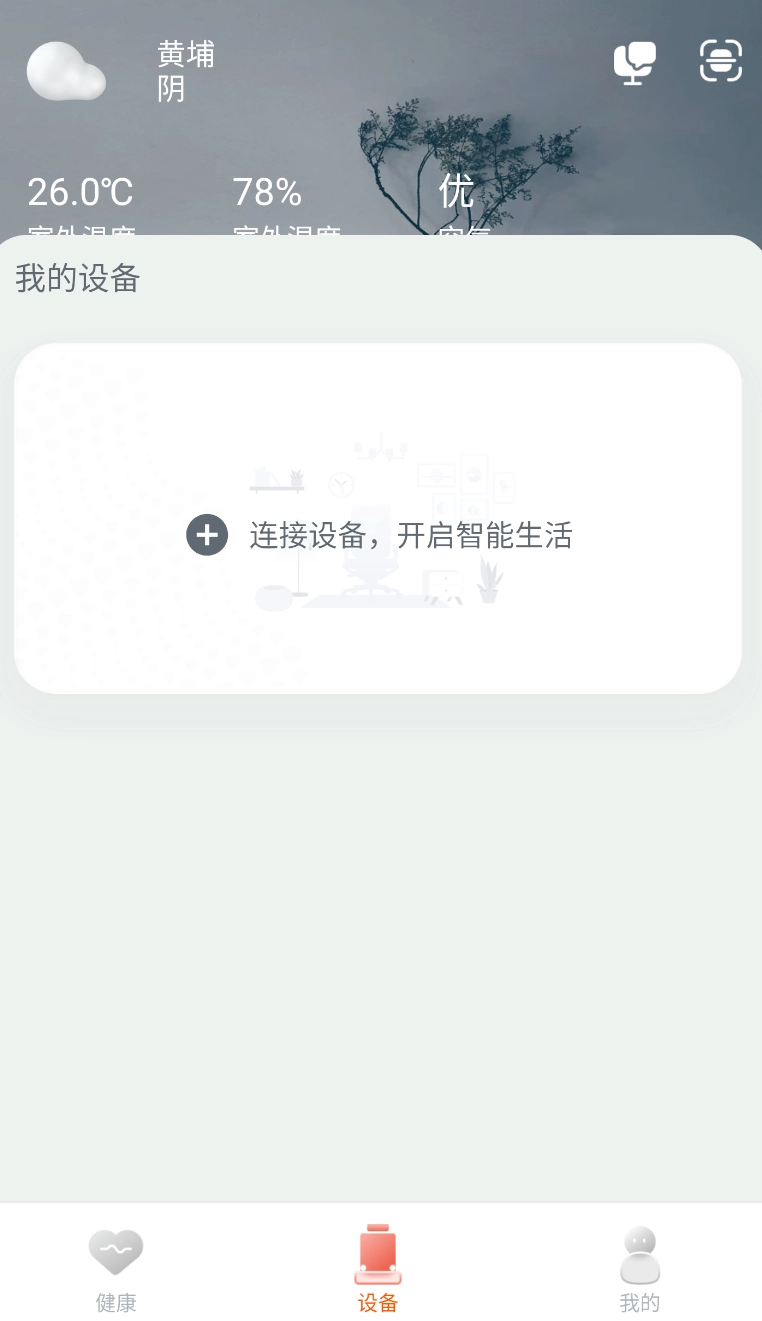Tap the 室外温度 label under the temperature
Image resolution: width=762 pixels, height=1321 pixels.
click(x=80, y=232)
